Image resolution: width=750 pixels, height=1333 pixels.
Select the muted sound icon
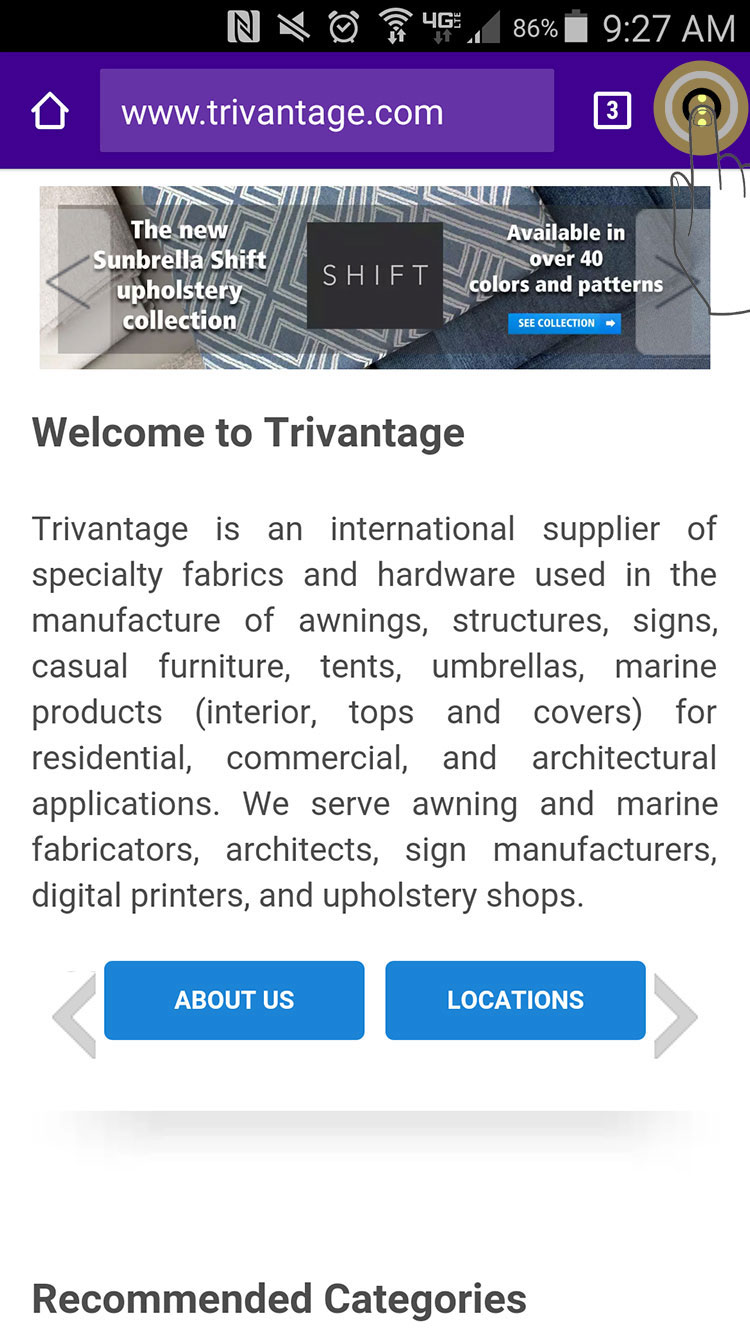pyautogui.click(x=293, y=27)
